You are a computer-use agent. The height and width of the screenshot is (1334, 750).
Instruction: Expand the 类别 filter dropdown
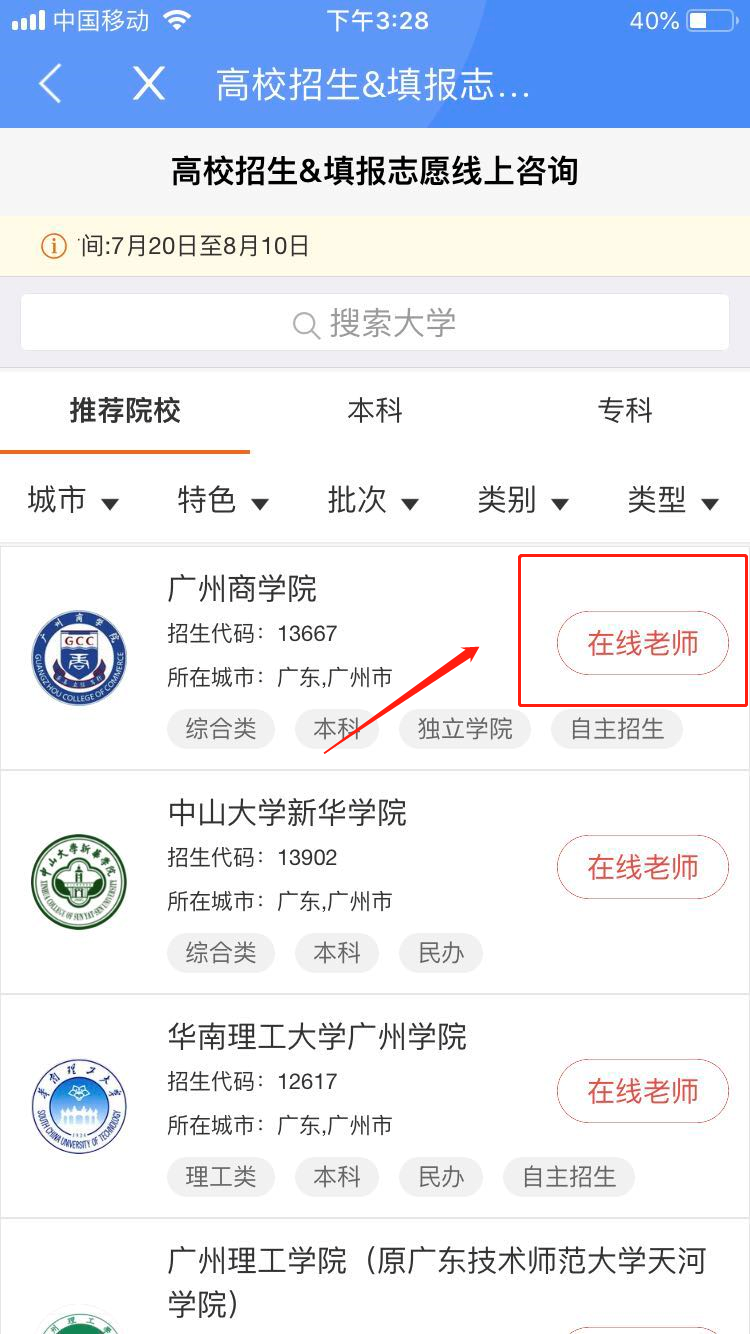click(x=523, y=500)
